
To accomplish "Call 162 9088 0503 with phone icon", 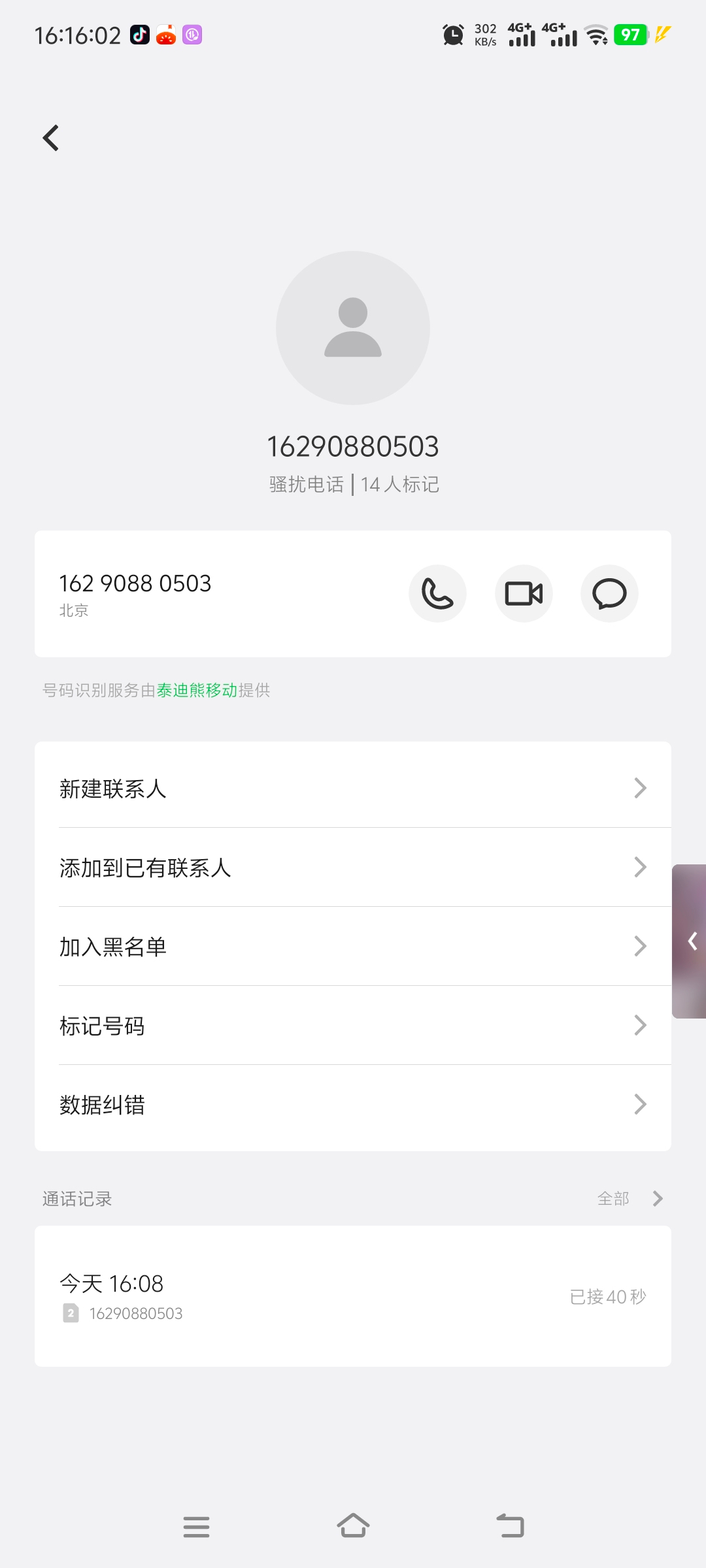I will click(437, 593).
